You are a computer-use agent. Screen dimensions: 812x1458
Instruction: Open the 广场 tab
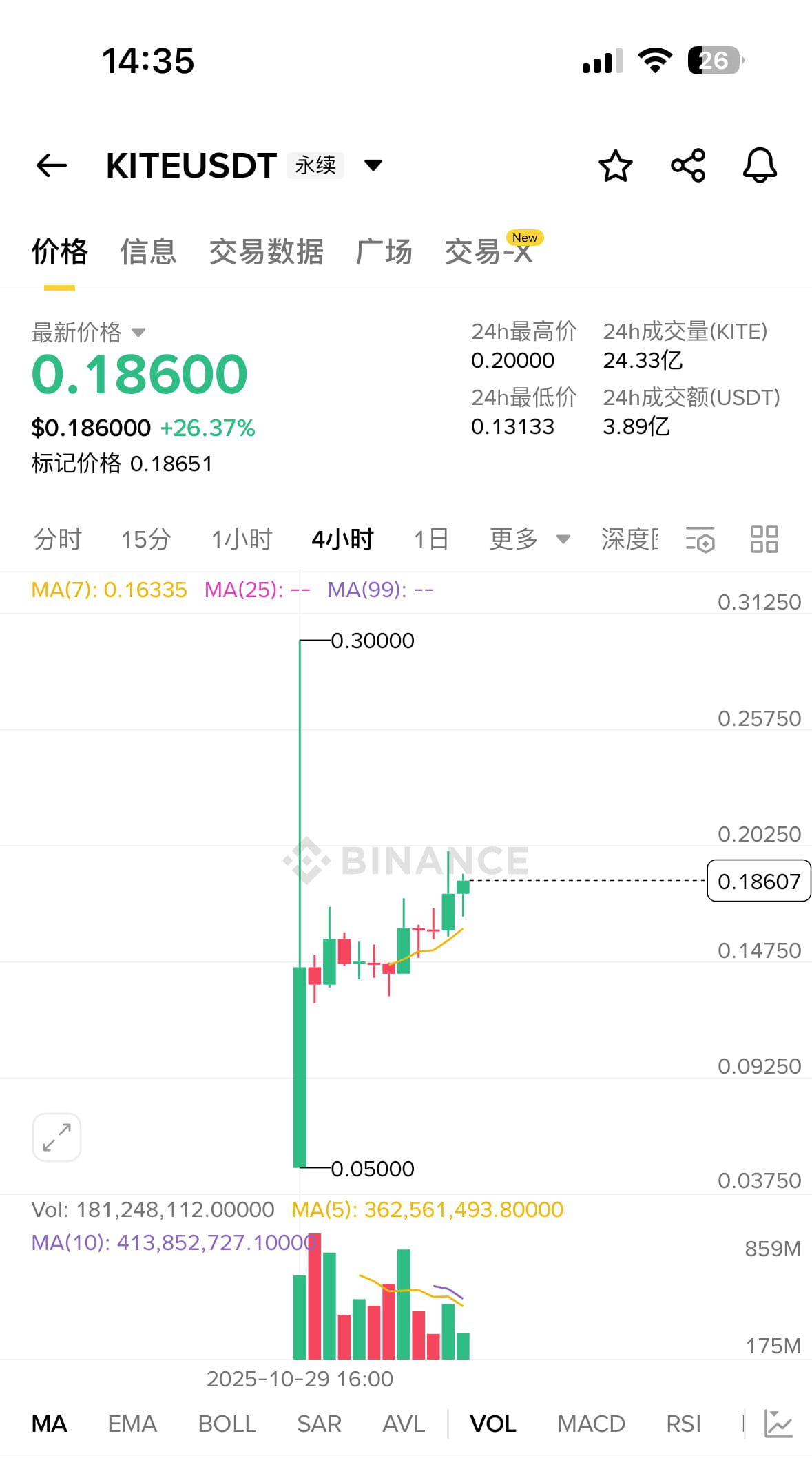click(x=384, y=252)
